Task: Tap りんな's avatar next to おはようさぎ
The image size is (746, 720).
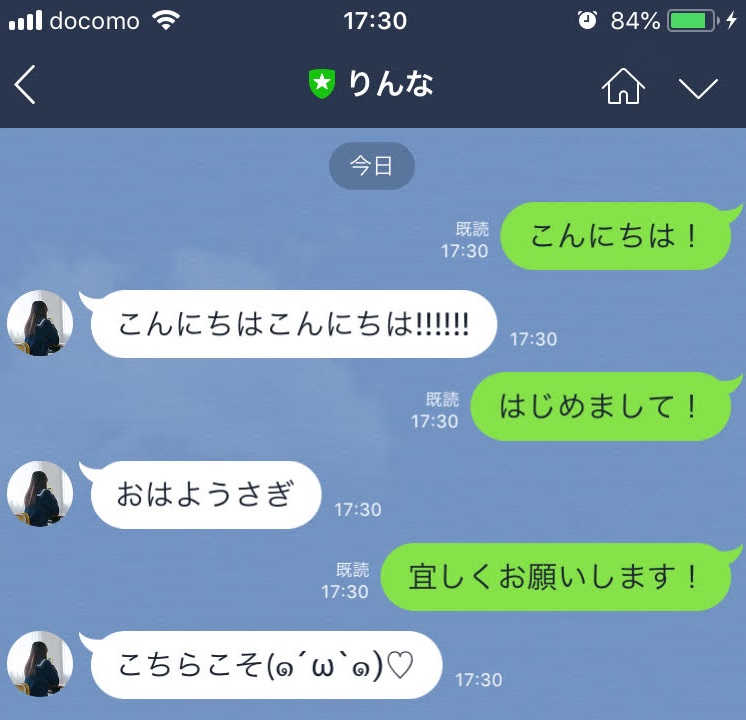Action: click(x=40, y=493)
